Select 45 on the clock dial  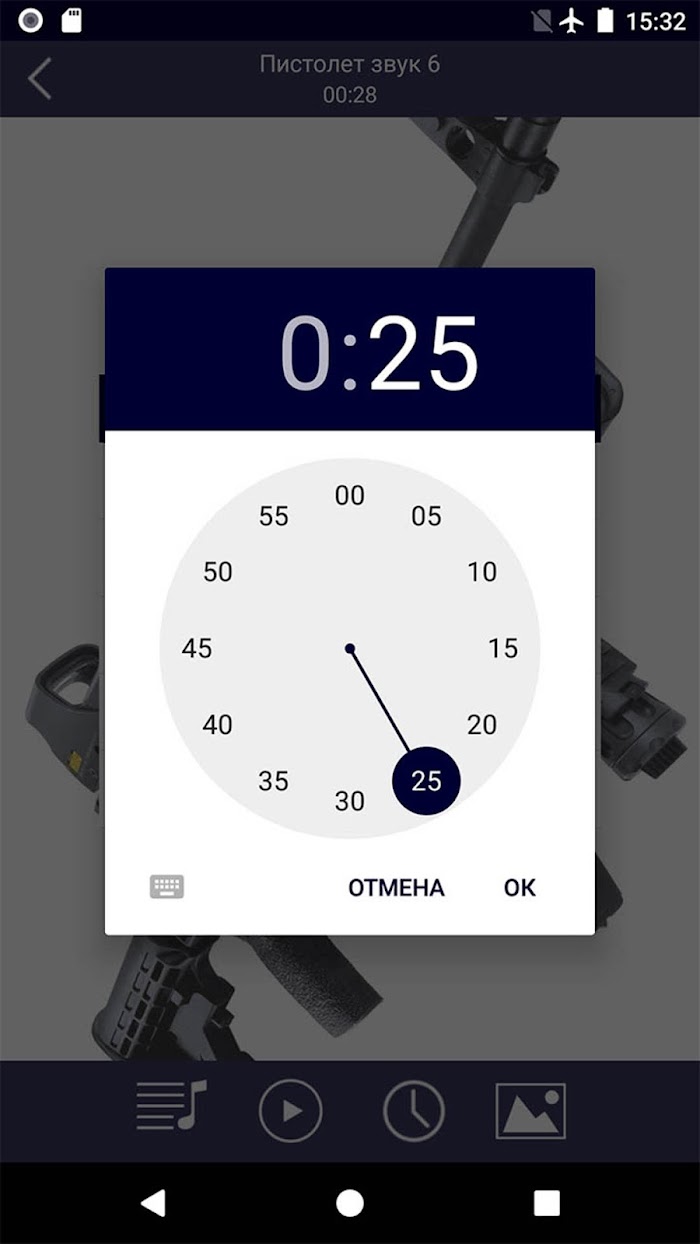pos(197,648)
